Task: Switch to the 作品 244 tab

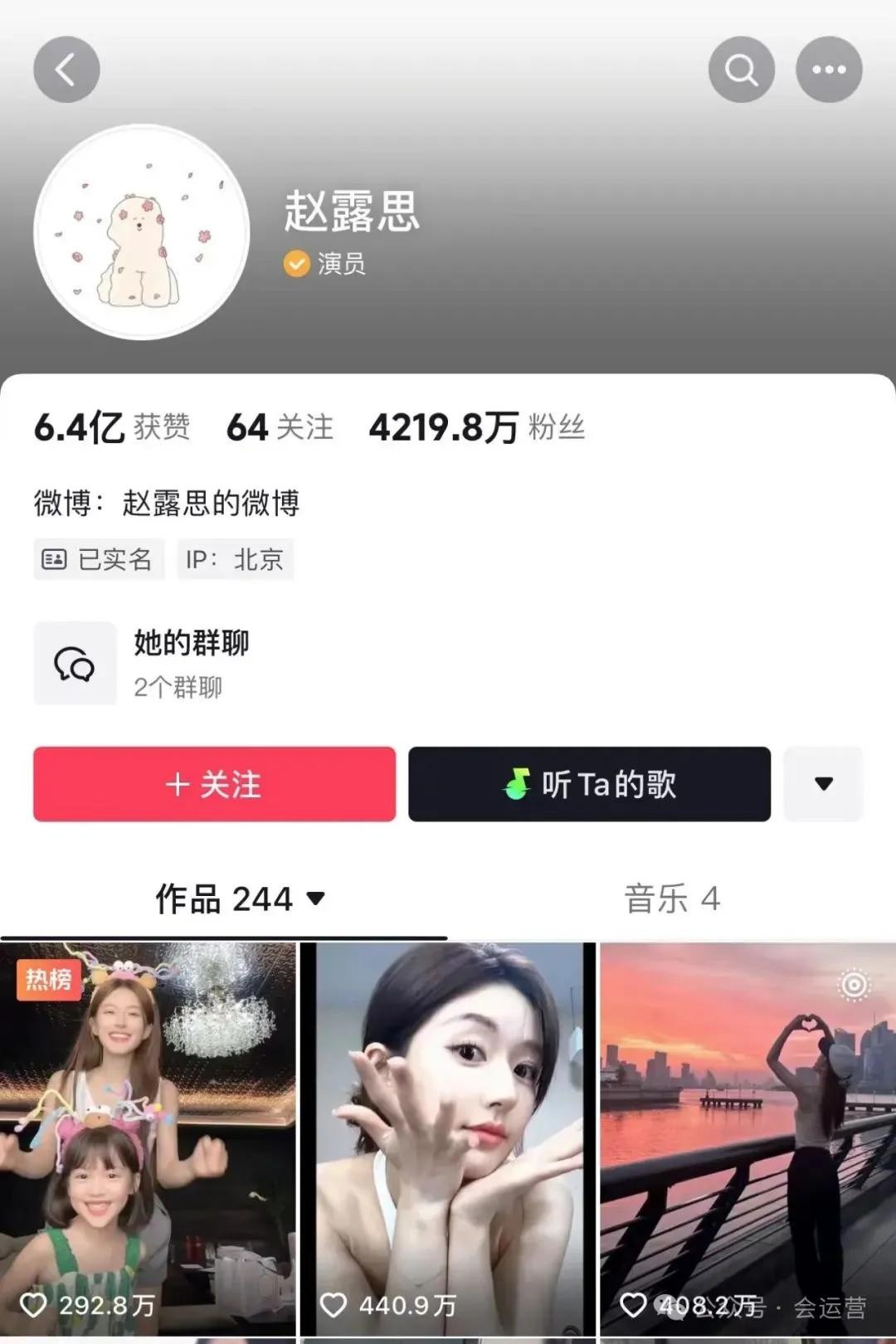Action: click(239, 899)
